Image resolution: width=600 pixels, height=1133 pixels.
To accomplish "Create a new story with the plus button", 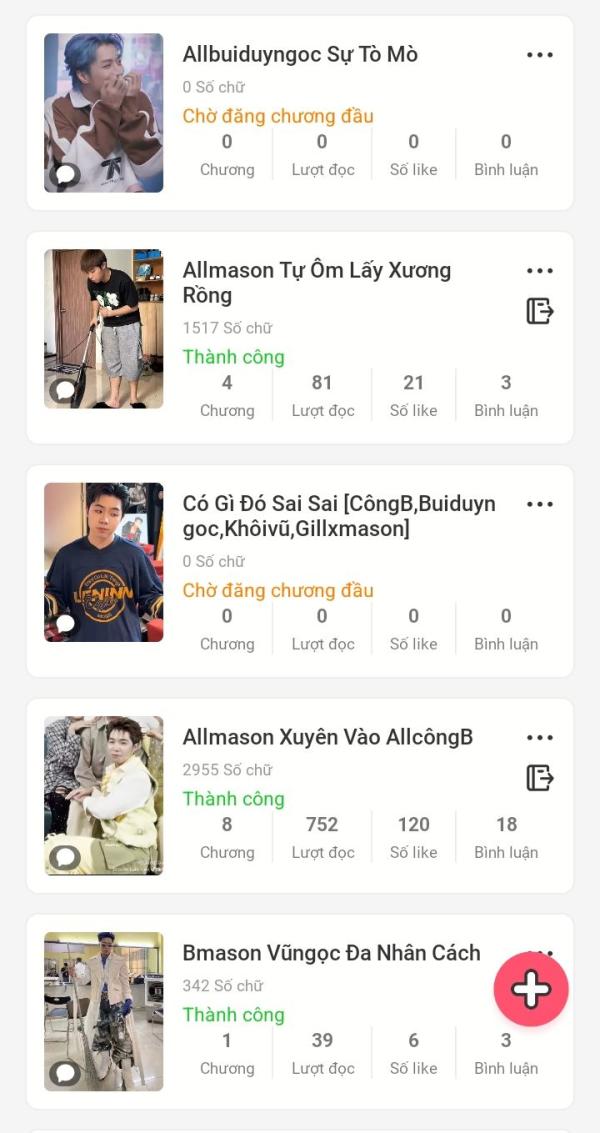I will (x=531, y=989).
